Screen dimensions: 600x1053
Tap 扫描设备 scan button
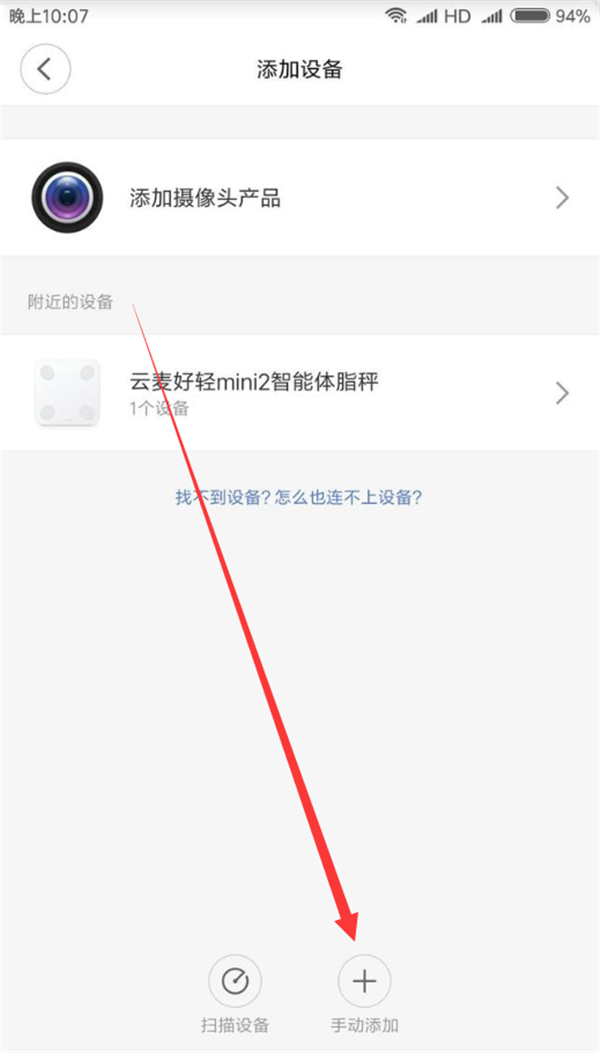point(235,981)
